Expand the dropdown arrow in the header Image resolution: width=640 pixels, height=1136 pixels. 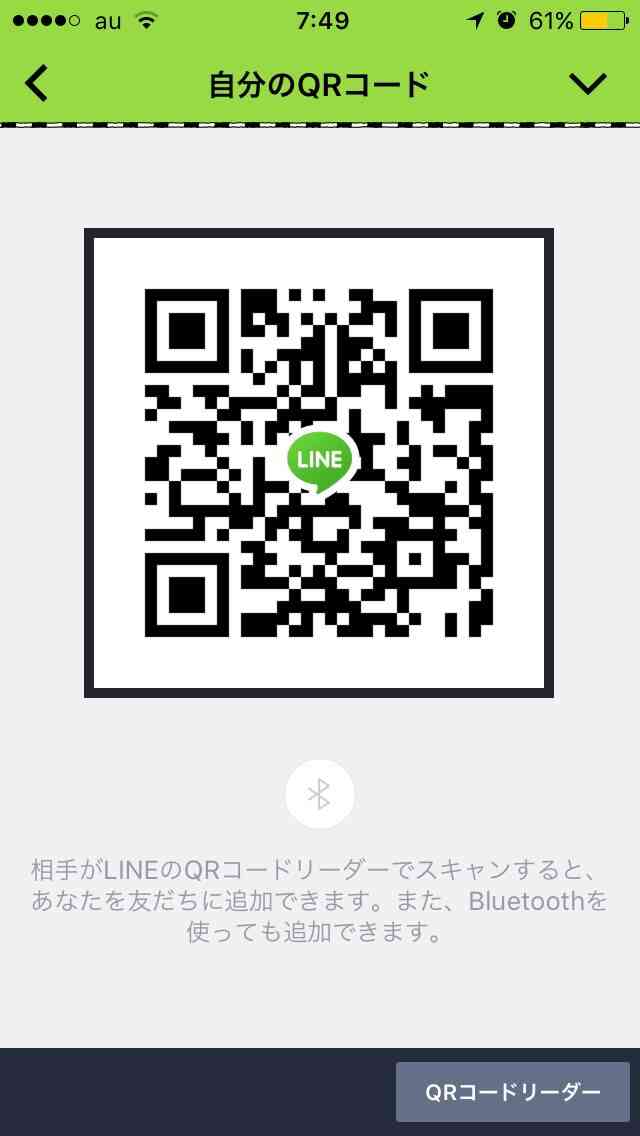click(587, 85)
